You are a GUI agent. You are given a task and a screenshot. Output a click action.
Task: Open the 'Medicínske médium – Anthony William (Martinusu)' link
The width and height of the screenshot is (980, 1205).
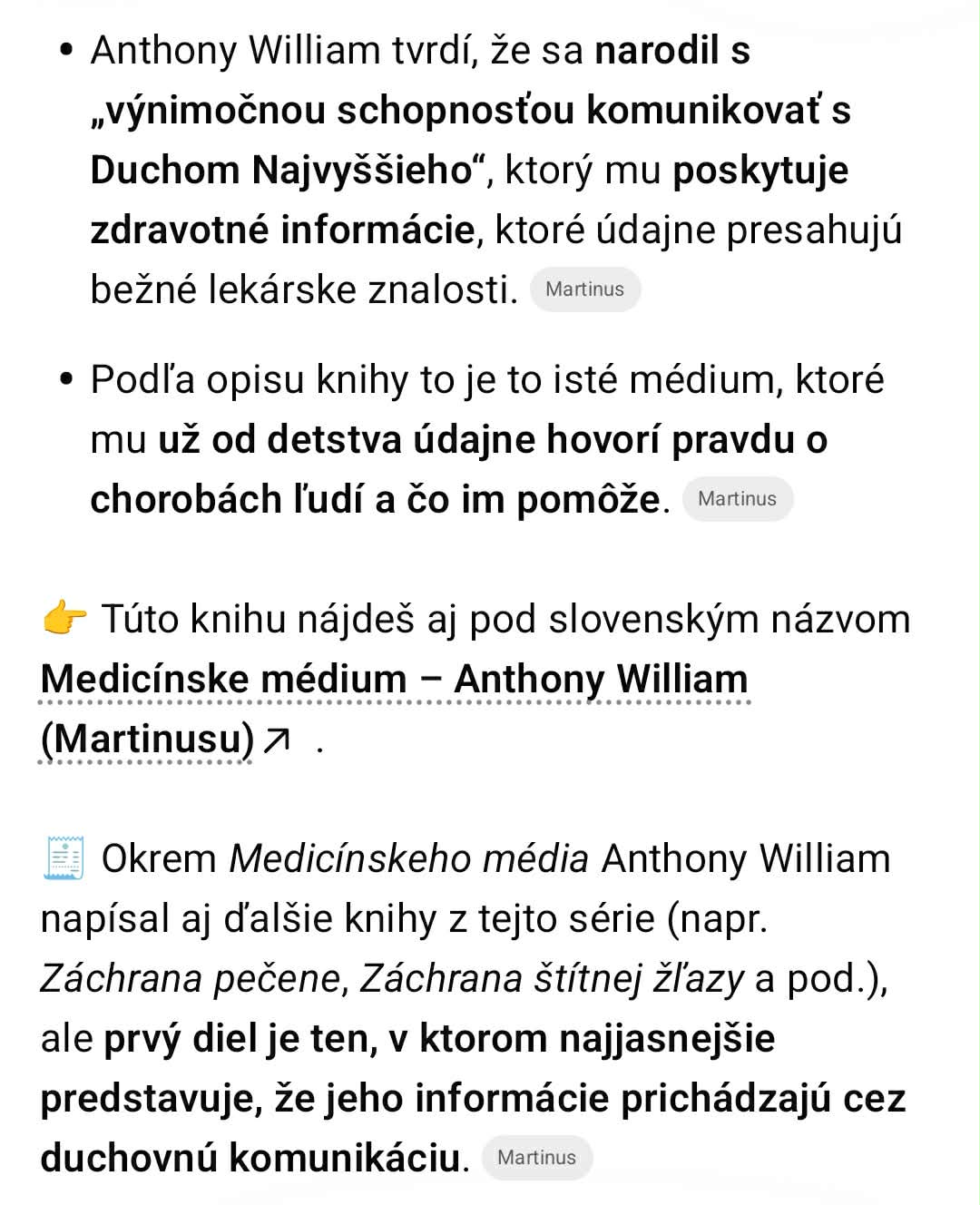pyautogui.click(x=394, y=681)
